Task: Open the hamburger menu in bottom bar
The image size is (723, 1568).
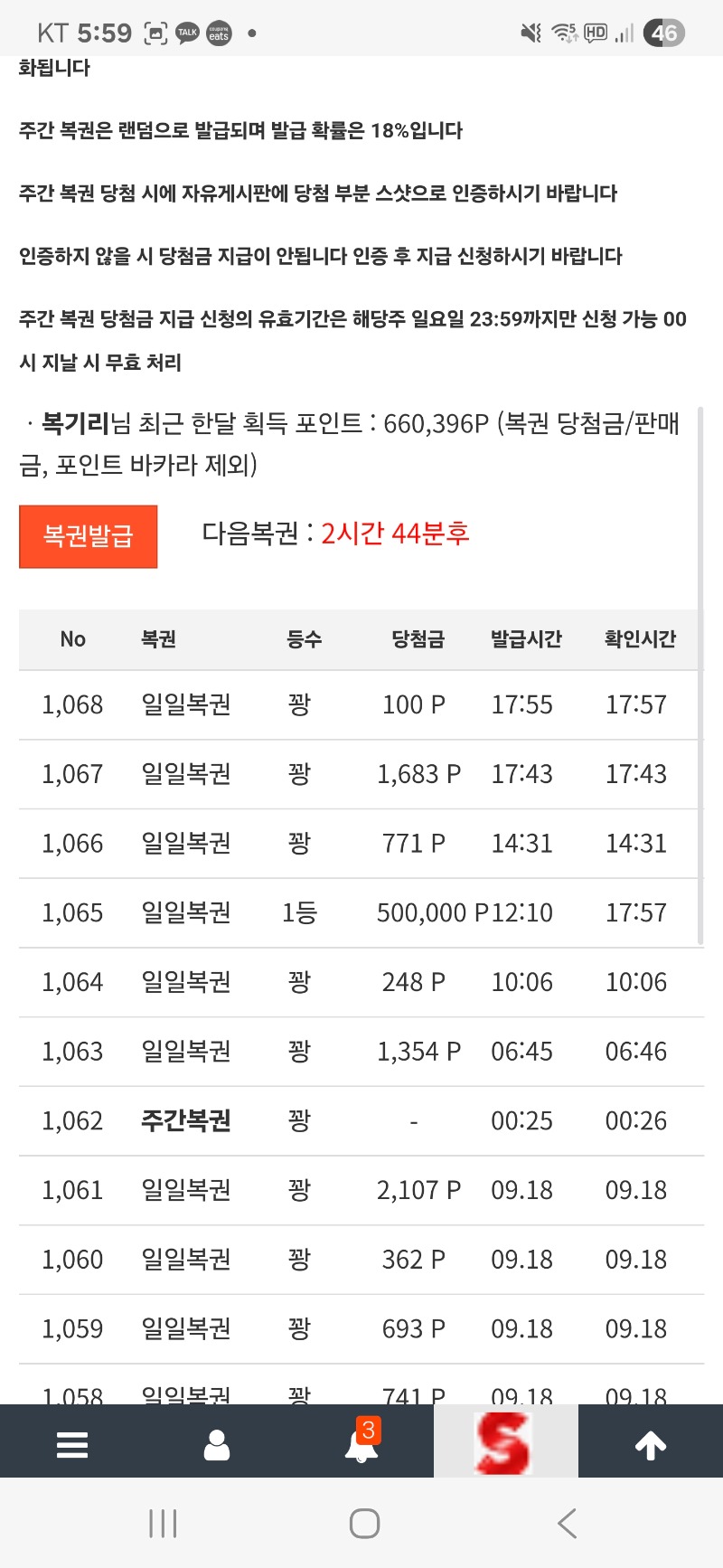Action: point(72,1445)
